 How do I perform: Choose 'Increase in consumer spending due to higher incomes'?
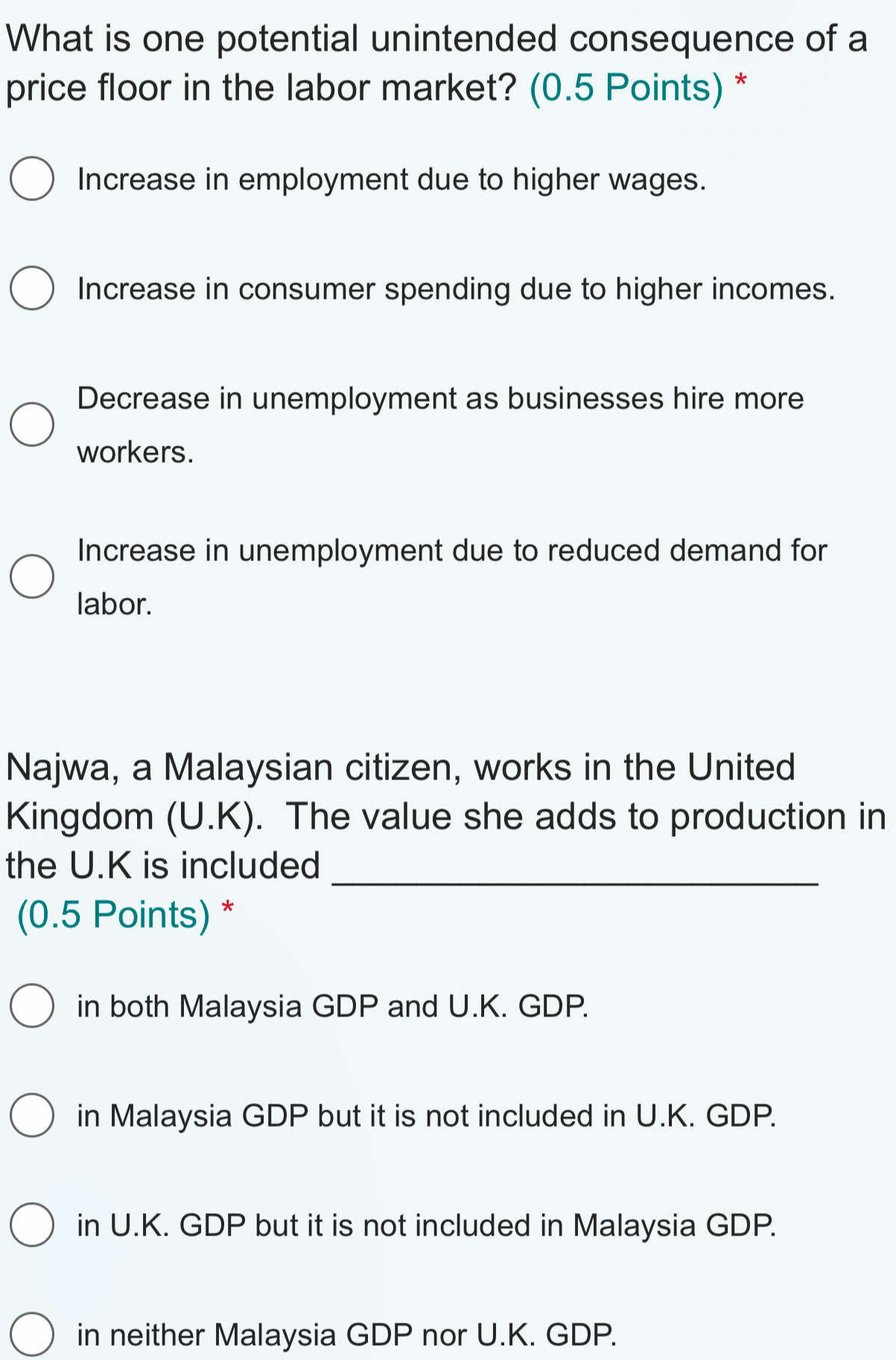coord(32,289)
